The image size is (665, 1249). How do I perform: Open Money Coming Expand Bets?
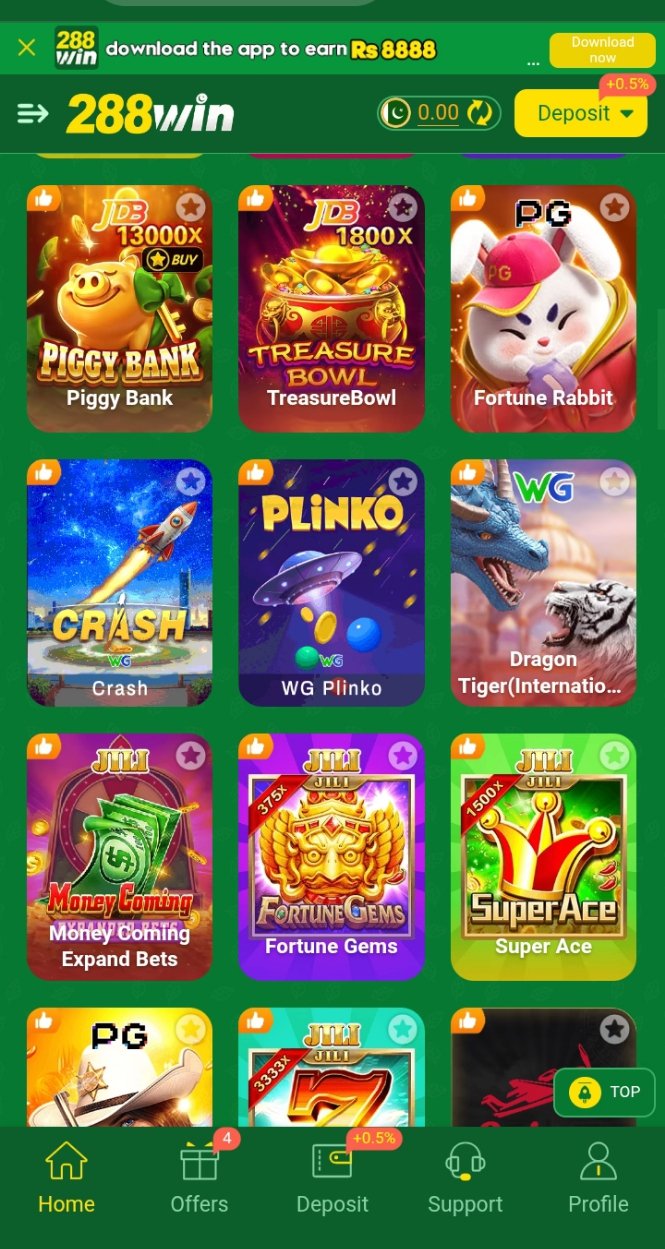tap(119, 856)
